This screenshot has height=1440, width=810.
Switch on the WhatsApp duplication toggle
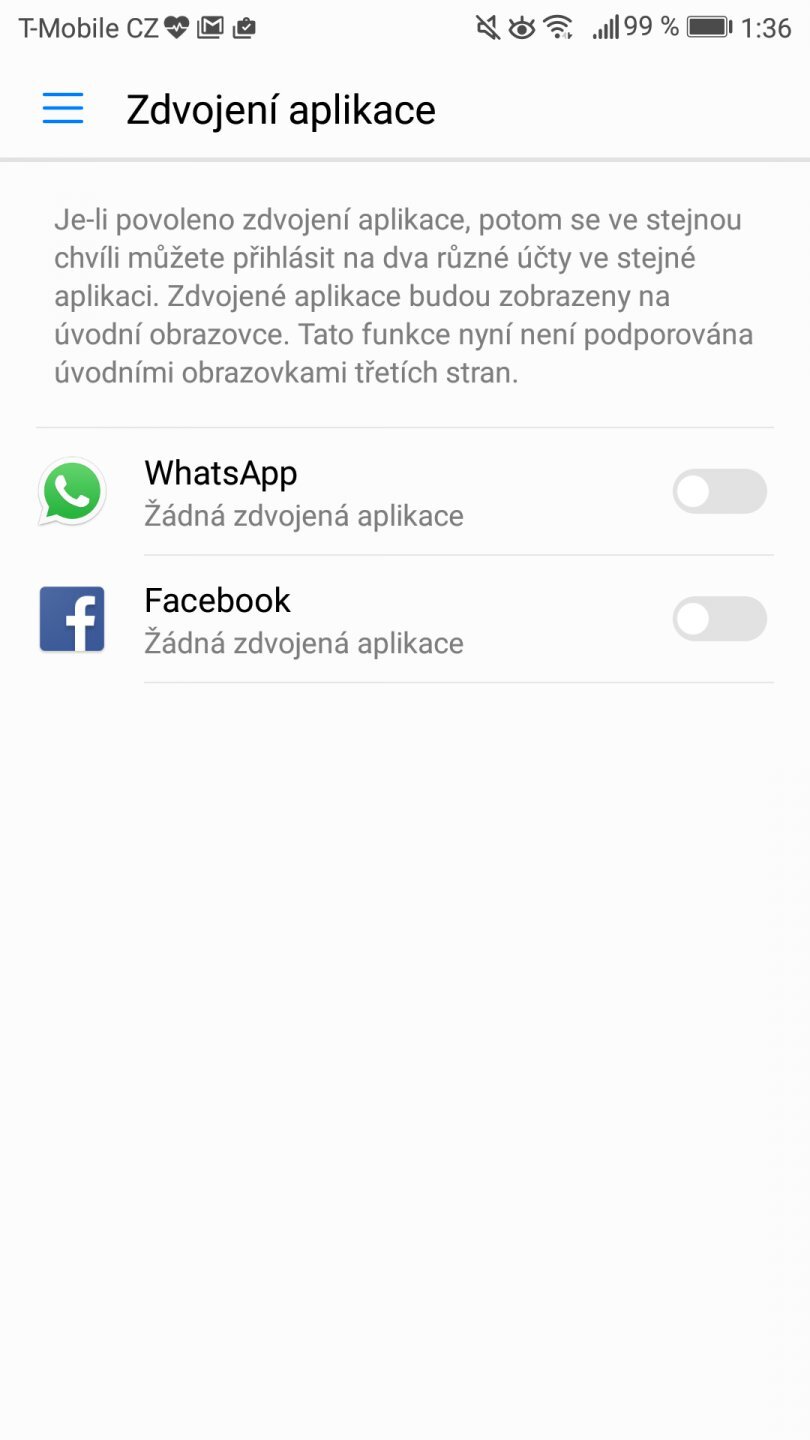click(x=719, y=491)
